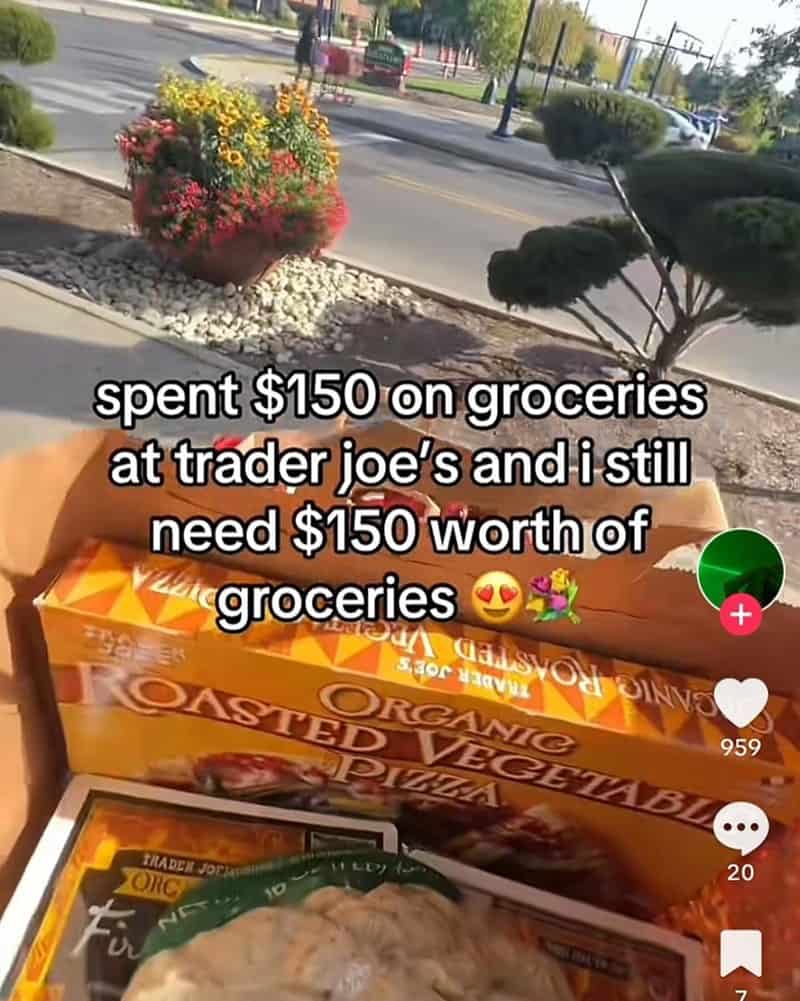Open the creator's profile picture
This screenshot has height=1001, width=800.
coord(740,572)
